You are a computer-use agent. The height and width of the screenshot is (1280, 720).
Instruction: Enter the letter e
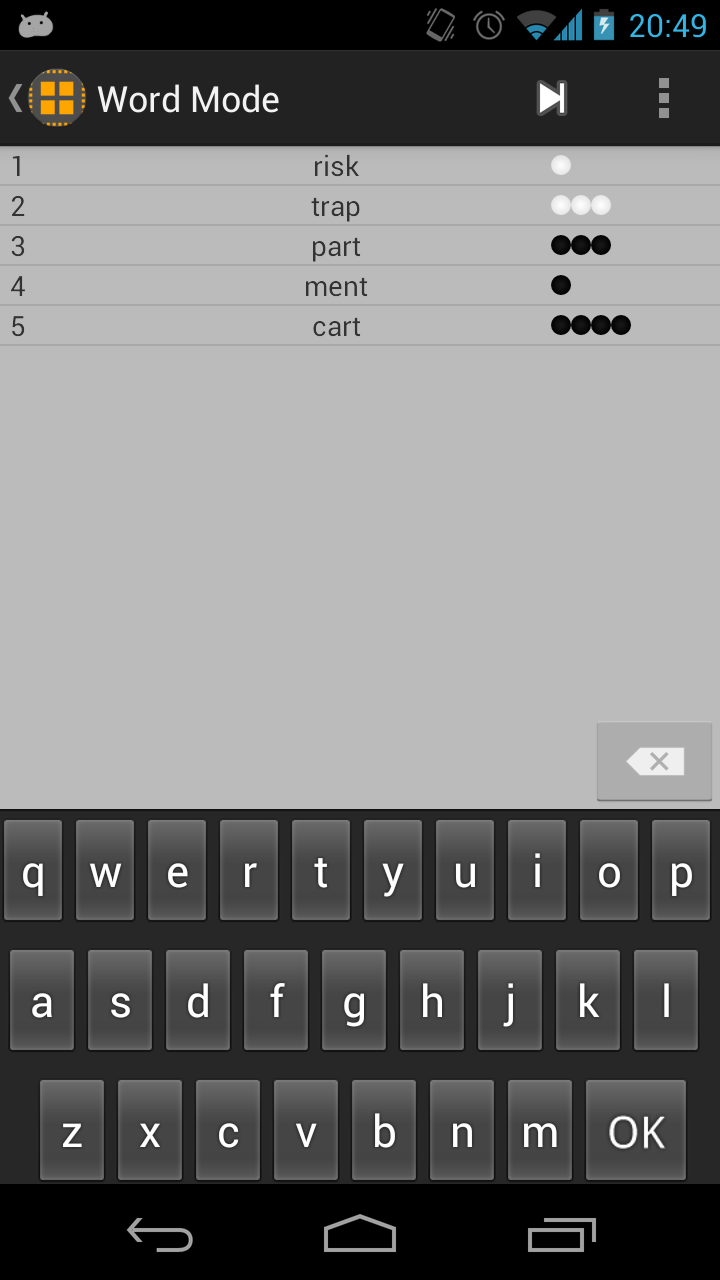177,871
